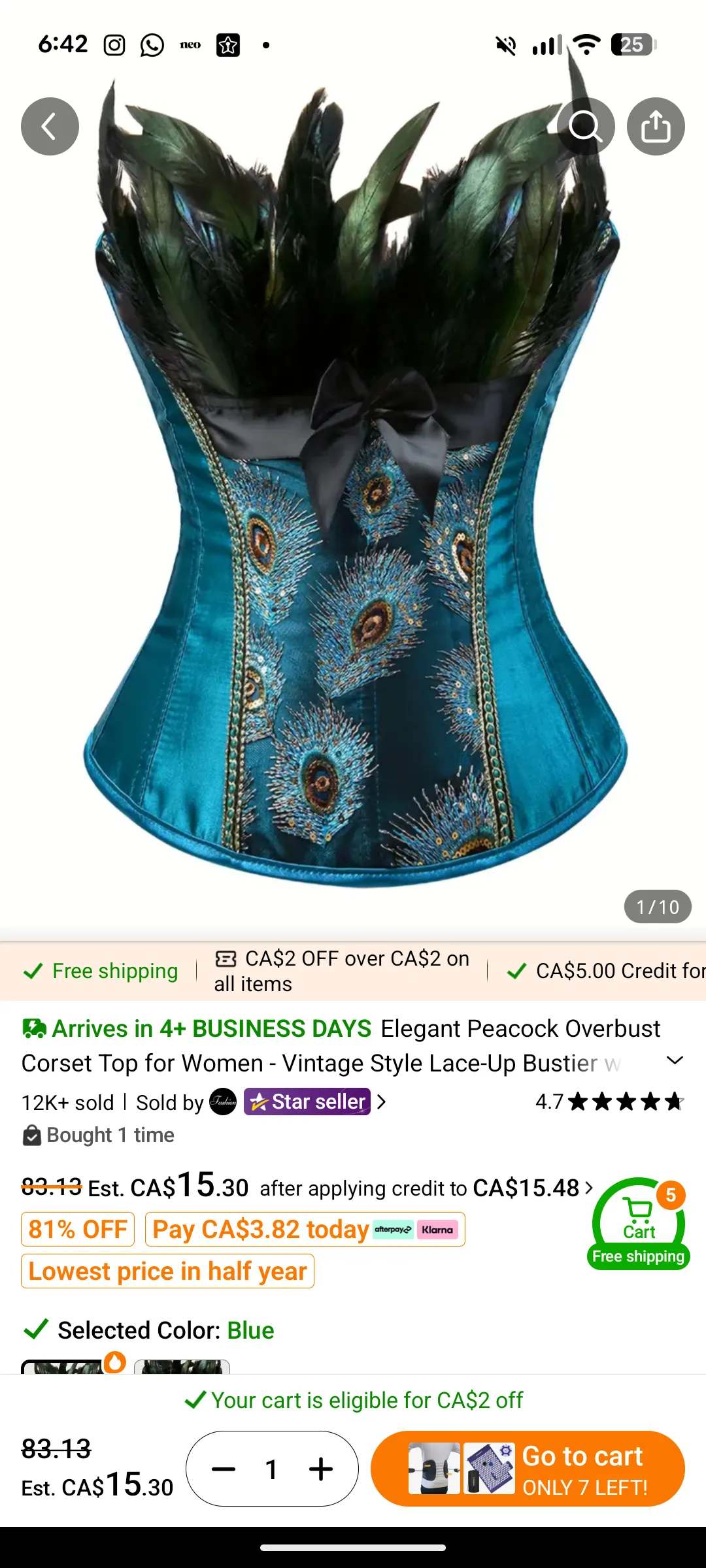
Task: Open the CA$2 OFF coupon offer
Action: [x=342, y=971]
